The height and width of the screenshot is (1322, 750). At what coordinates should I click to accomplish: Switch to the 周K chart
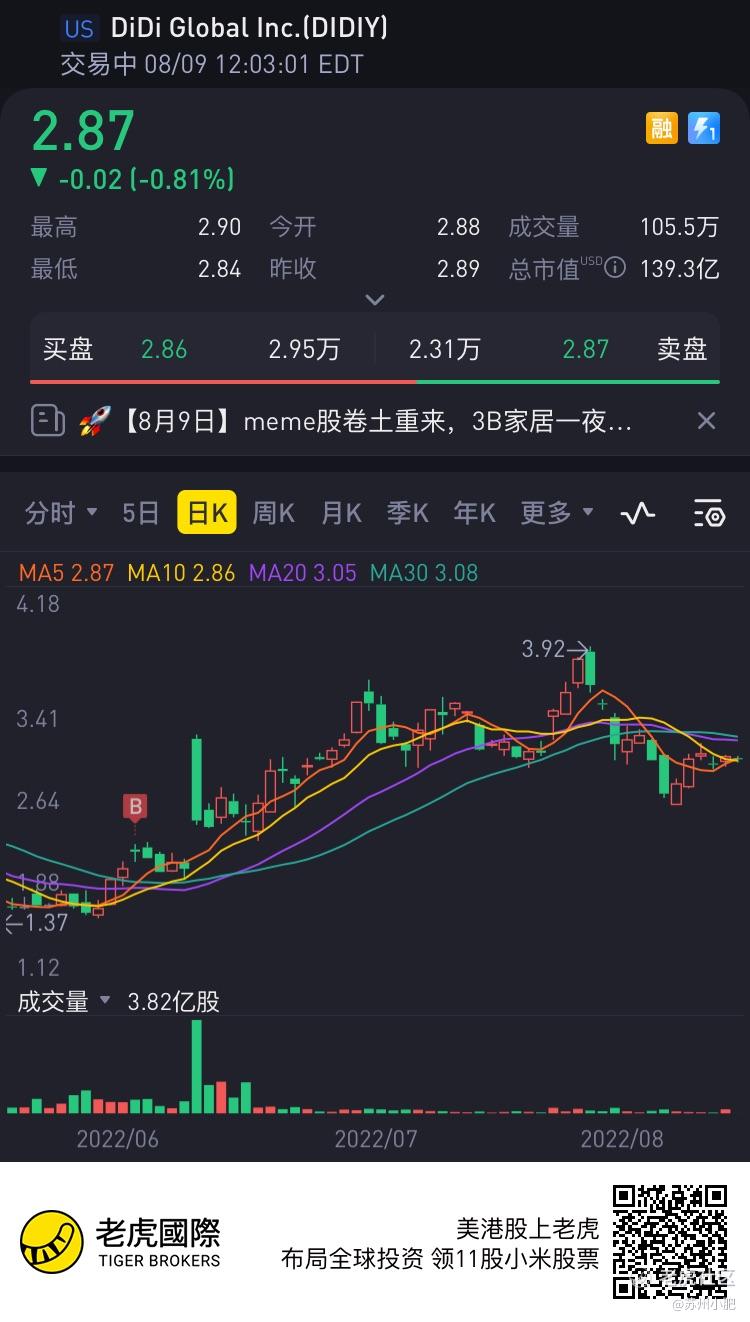pyautogui.click(x=273, y=513)
